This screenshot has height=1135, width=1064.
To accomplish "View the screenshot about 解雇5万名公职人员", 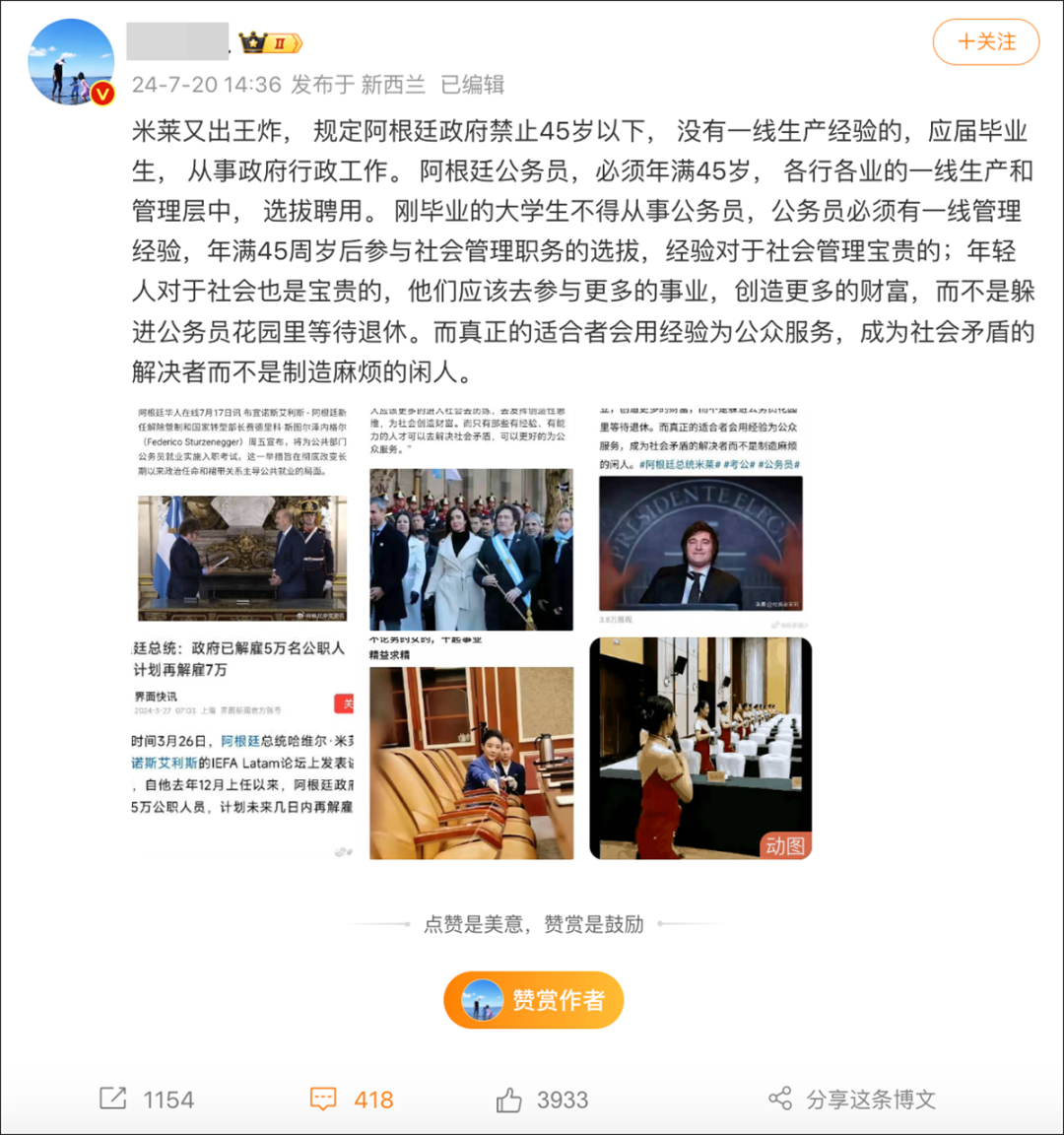I will pyautogui.click(x=241, y=749).
